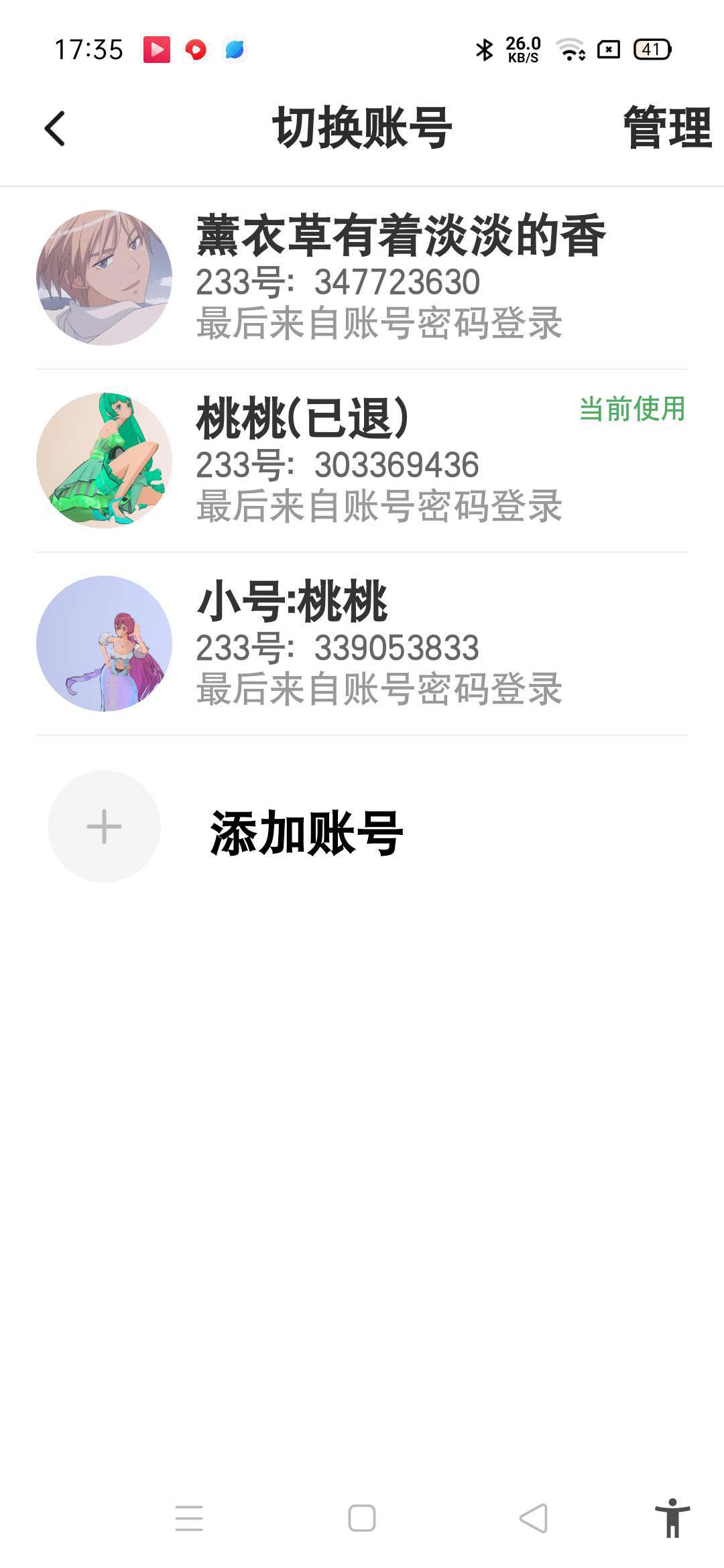Go to the home screen
This screenshot has height=1568, width=724.
click(x=362, y=1518)
